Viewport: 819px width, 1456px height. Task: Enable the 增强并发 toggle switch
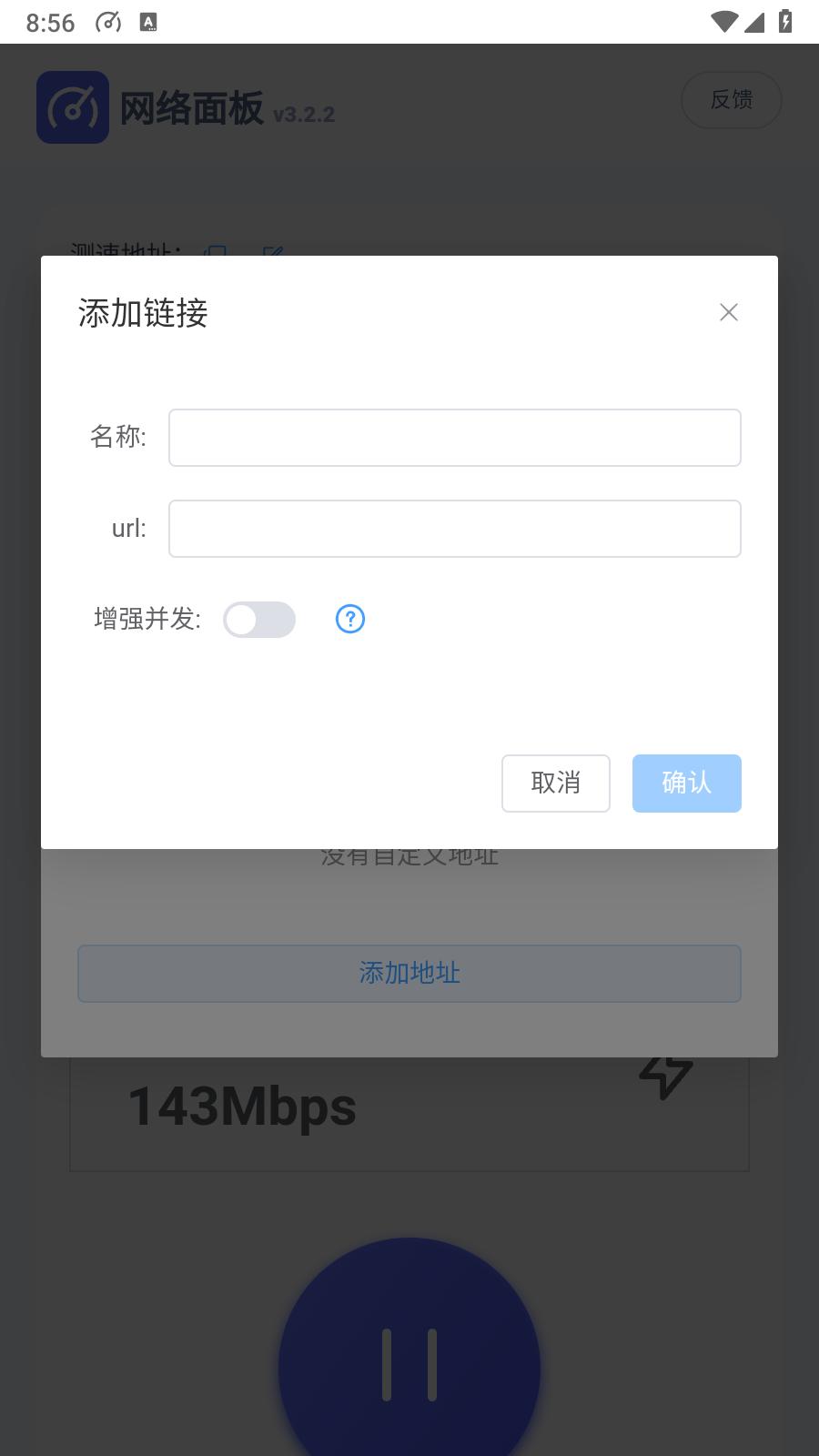coord(259,619)
